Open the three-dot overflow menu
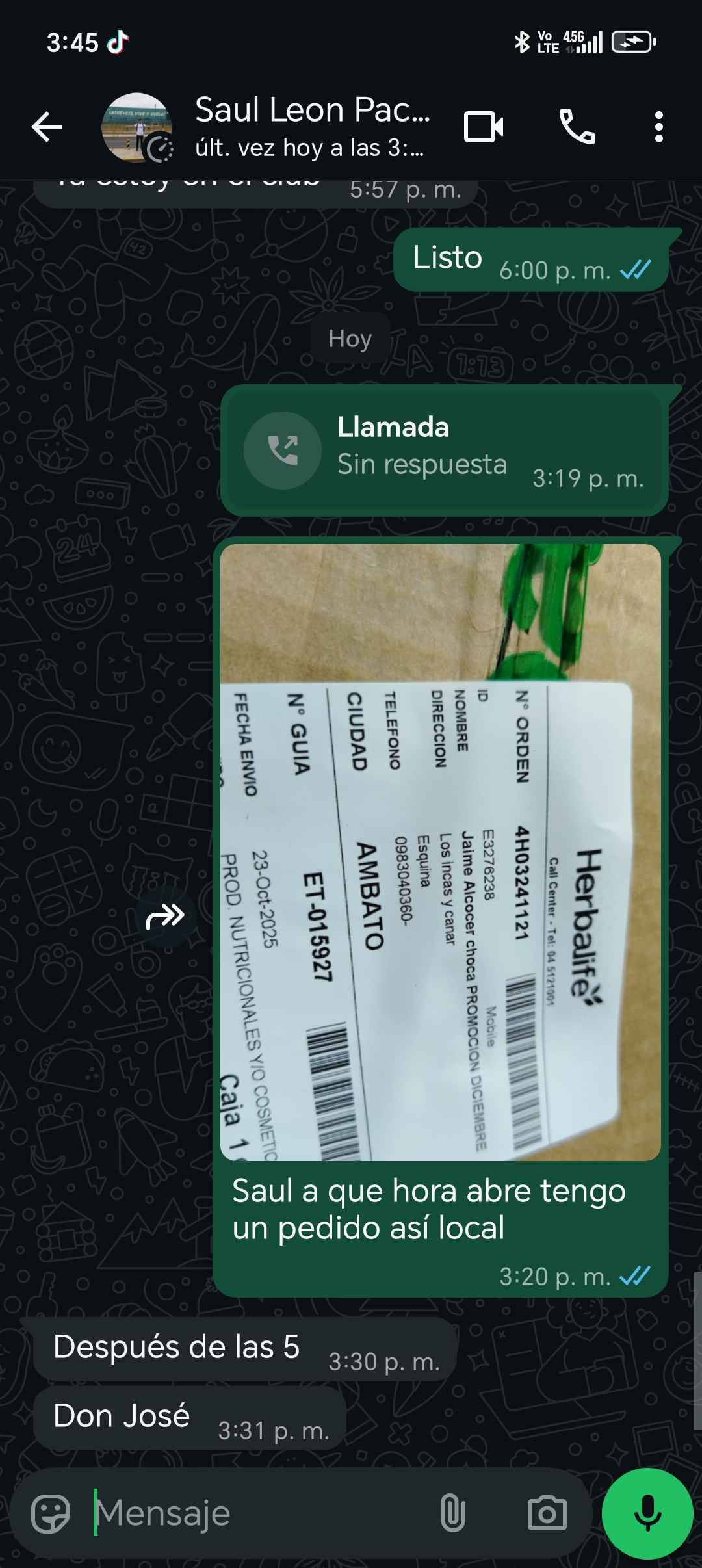The image size is (702, 1568). pos(658,127)
